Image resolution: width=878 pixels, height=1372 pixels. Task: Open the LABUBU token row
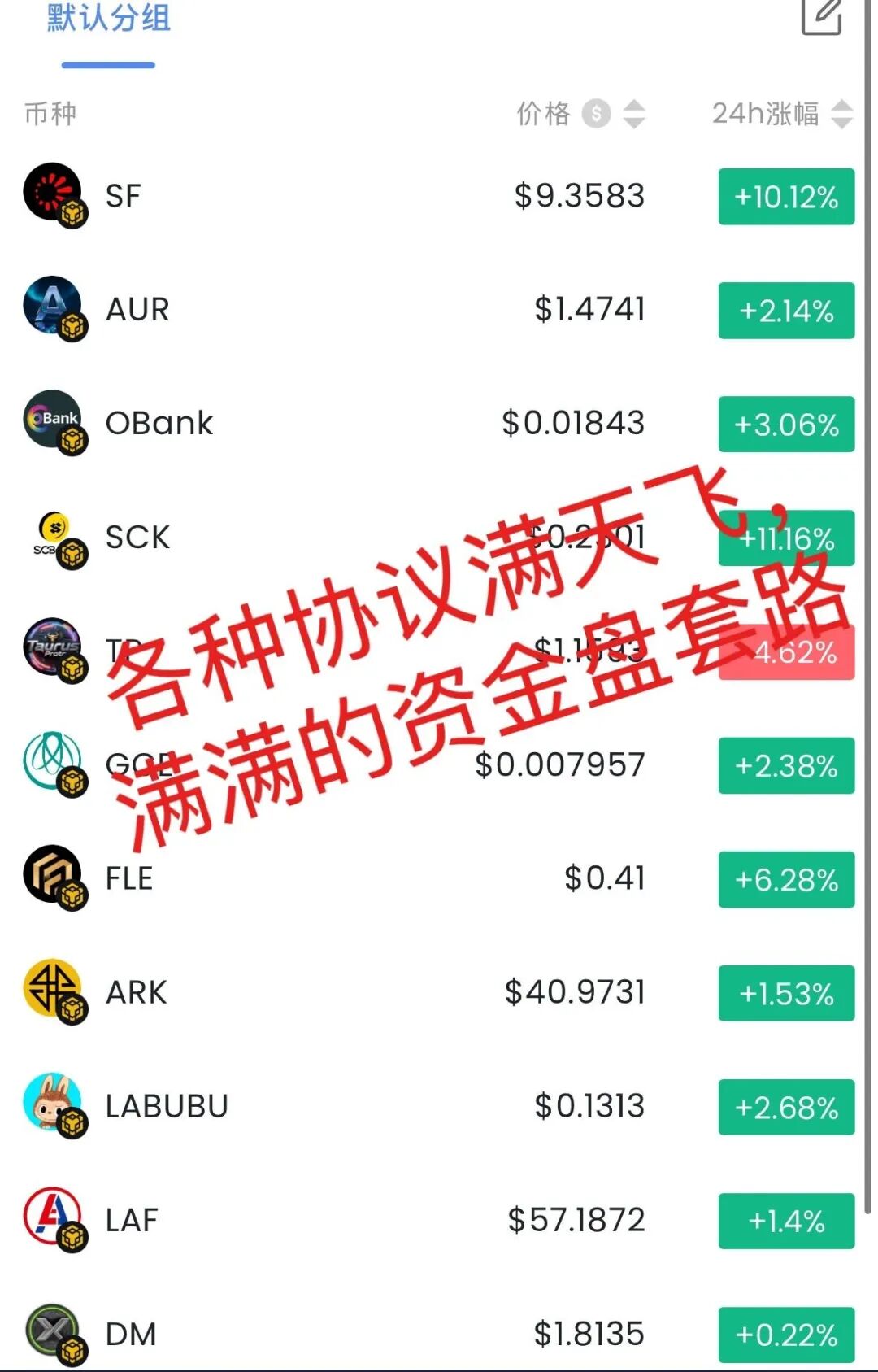(x=167, y=1107)
